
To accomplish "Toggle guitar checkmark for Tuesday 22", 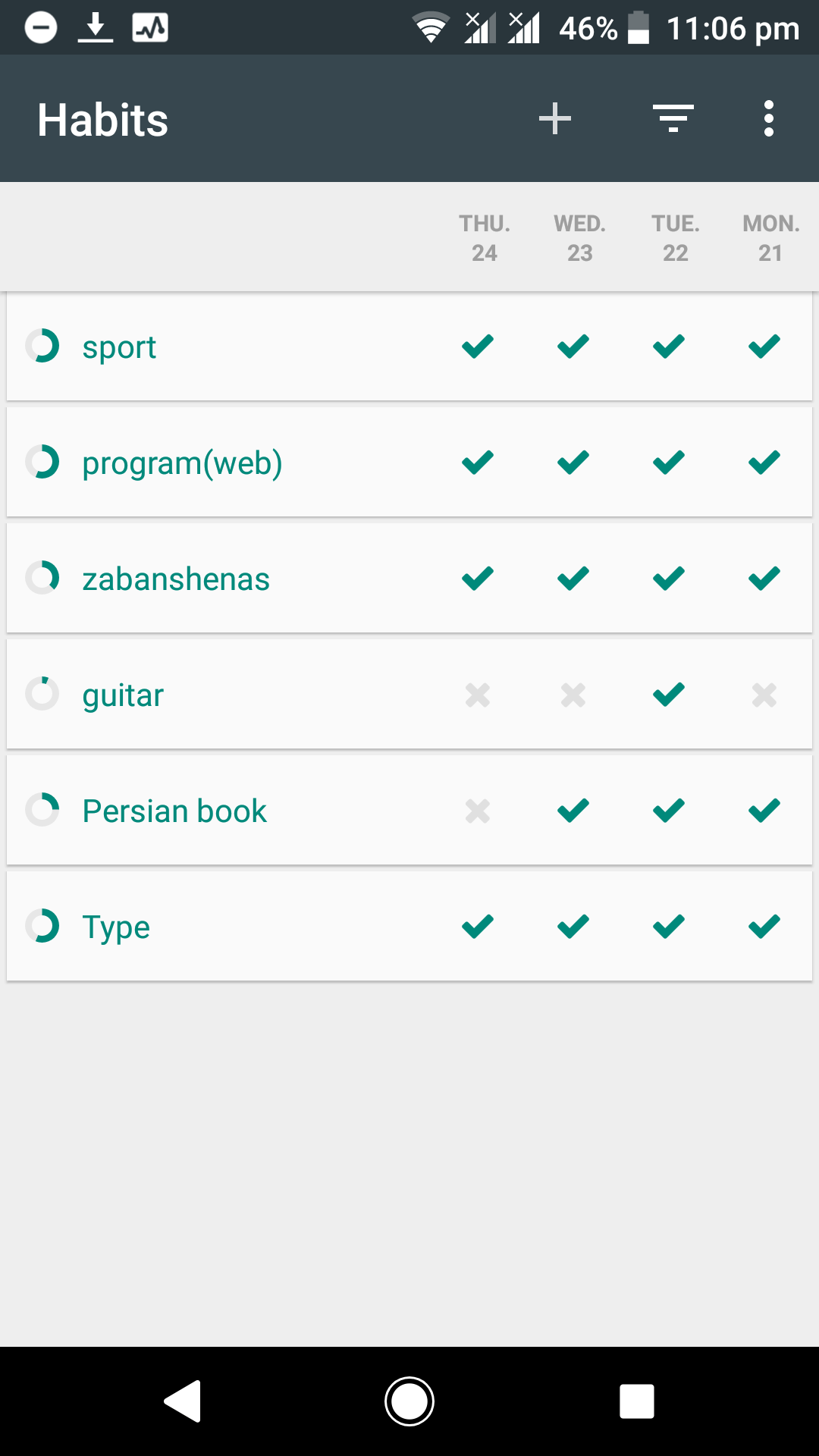I will click(669, 695).
